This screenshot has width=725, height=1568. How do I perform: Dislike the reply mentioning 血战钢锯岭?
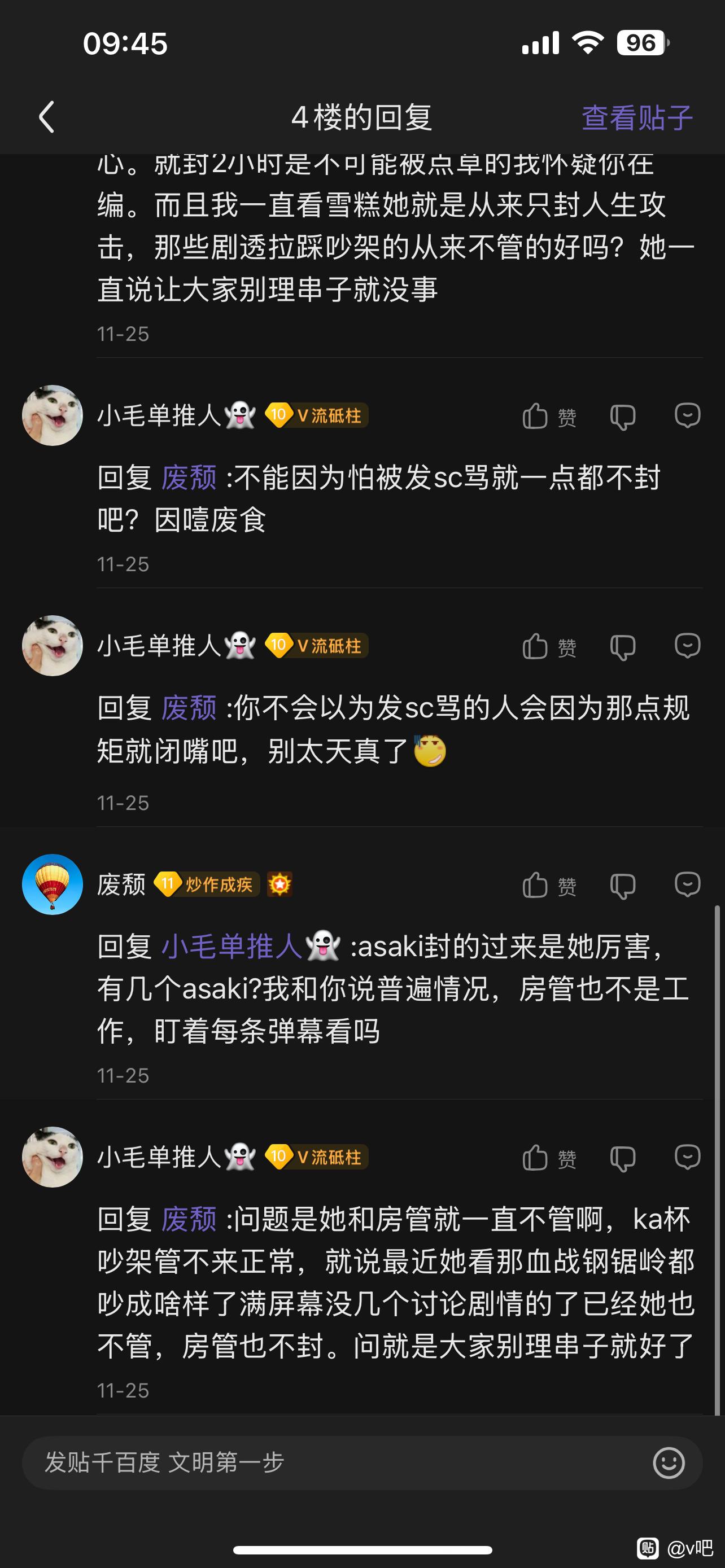pos(622,1158)
